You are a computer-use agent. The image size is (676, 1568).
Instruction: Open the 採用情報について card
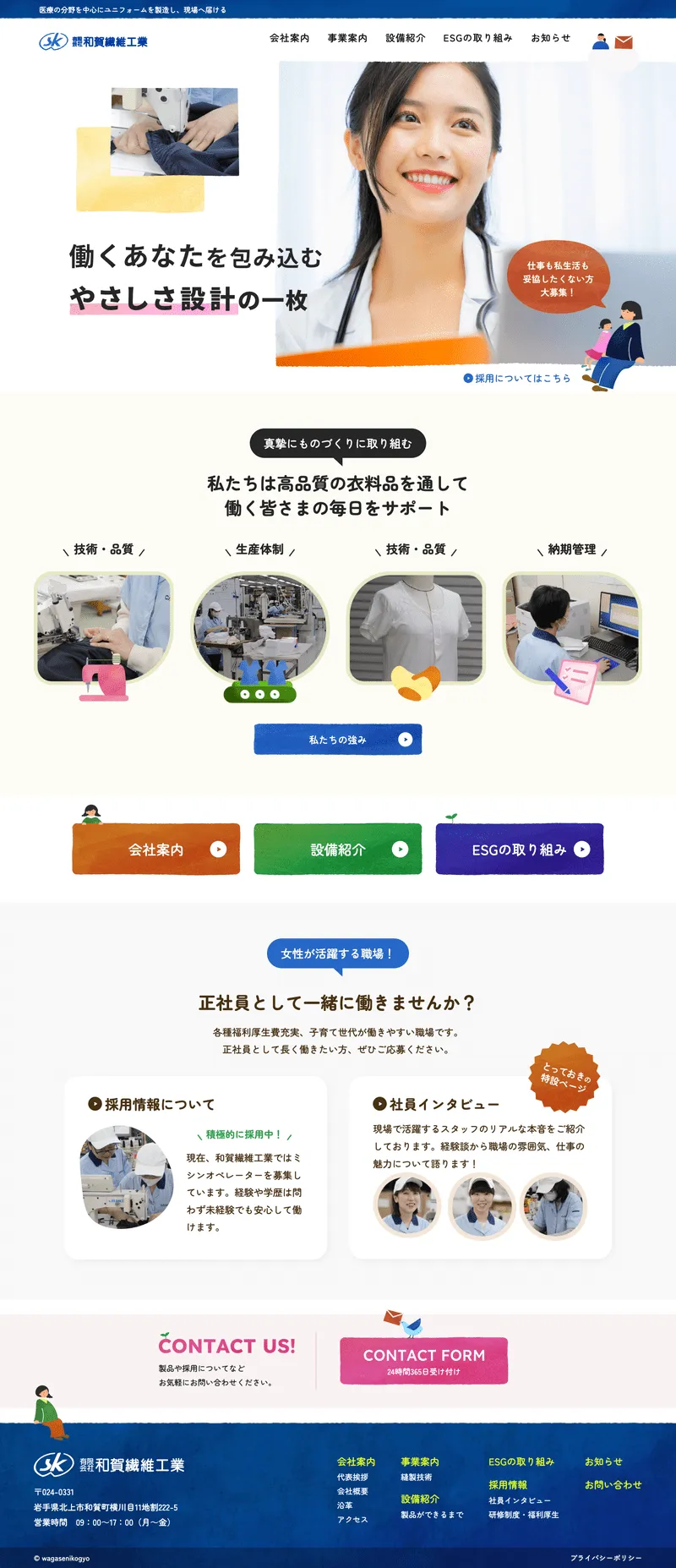(195, 1167)
